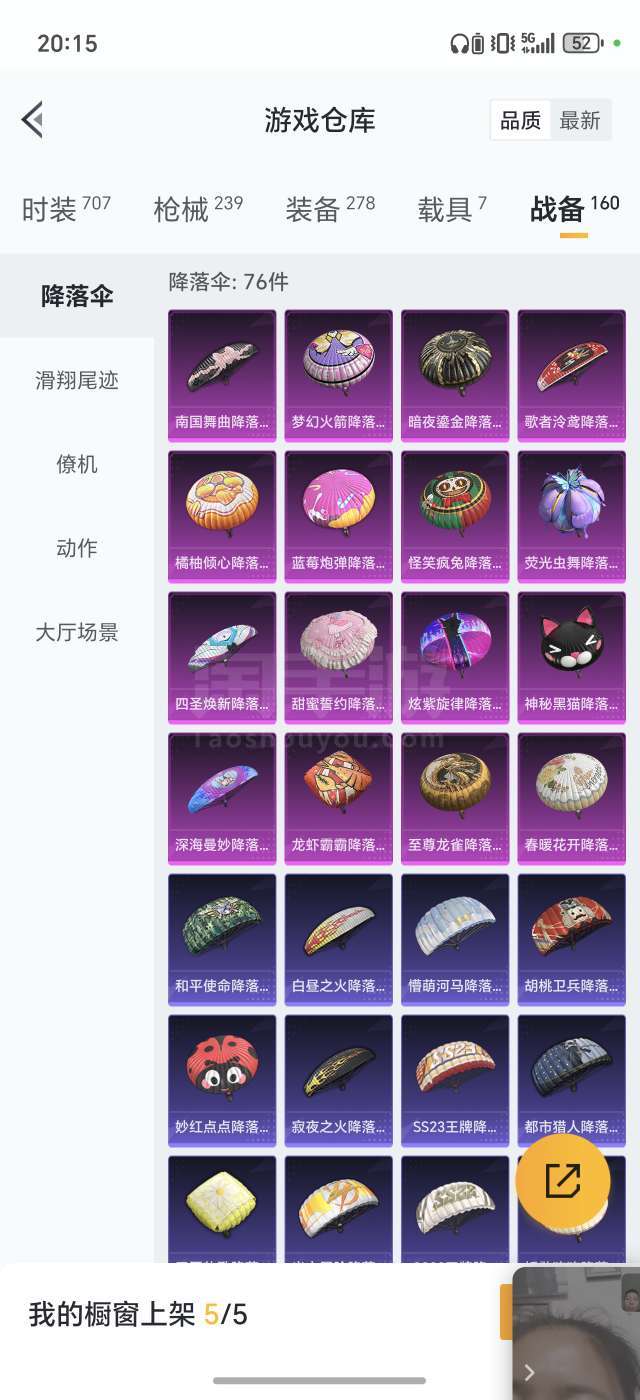Open the 大厅场景 category
The height and width of the screenshot is (1400, 640).
coord(77,632)
